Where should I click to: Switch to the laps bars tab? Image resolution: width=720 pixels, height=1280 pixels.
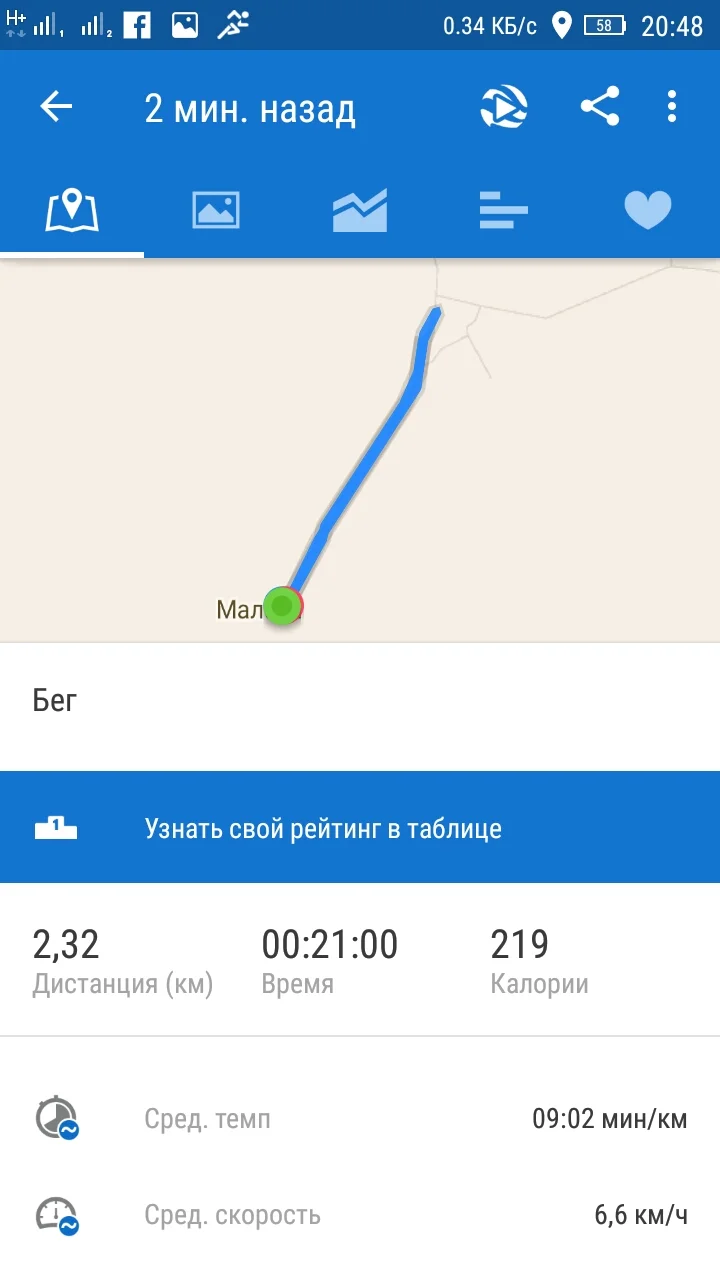[504, 211]
